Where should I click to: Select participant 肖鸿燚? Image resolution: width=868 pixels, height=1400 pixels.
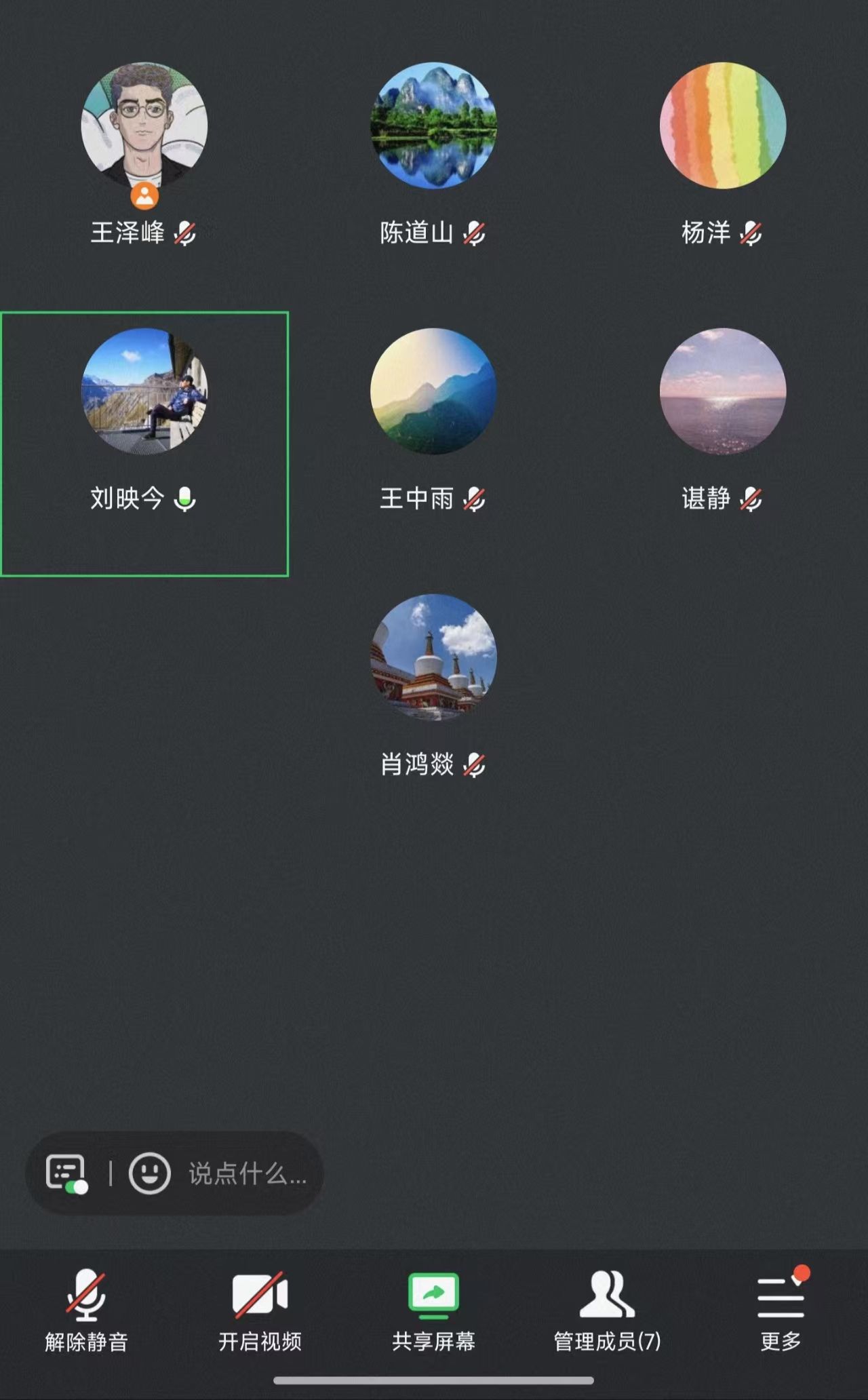[433, 658]
